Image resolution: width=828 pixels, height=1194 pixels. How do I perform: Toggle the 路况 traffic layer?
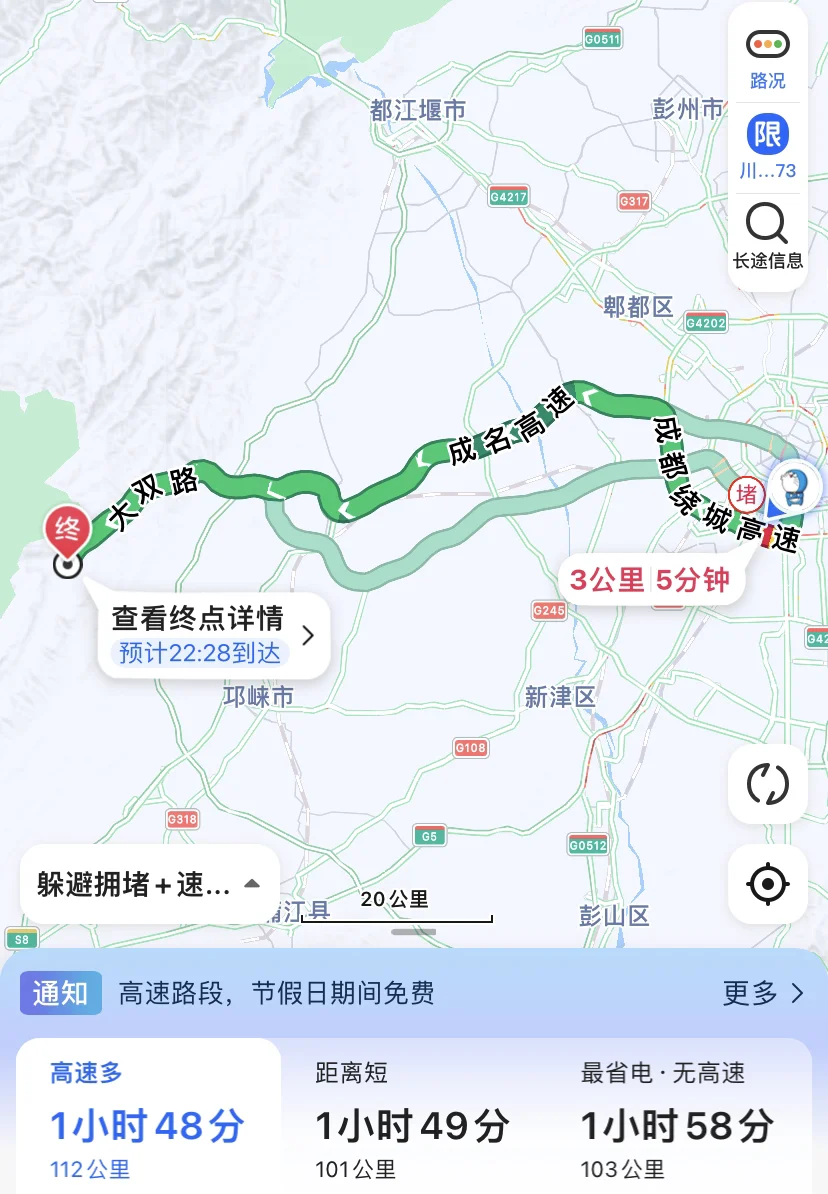767,59
